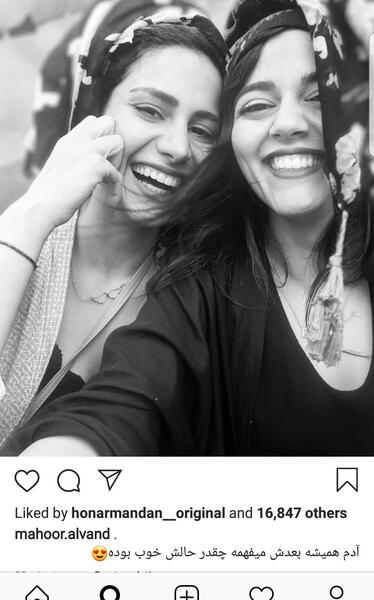View the 16,847 others who liked

pos(302,513)
